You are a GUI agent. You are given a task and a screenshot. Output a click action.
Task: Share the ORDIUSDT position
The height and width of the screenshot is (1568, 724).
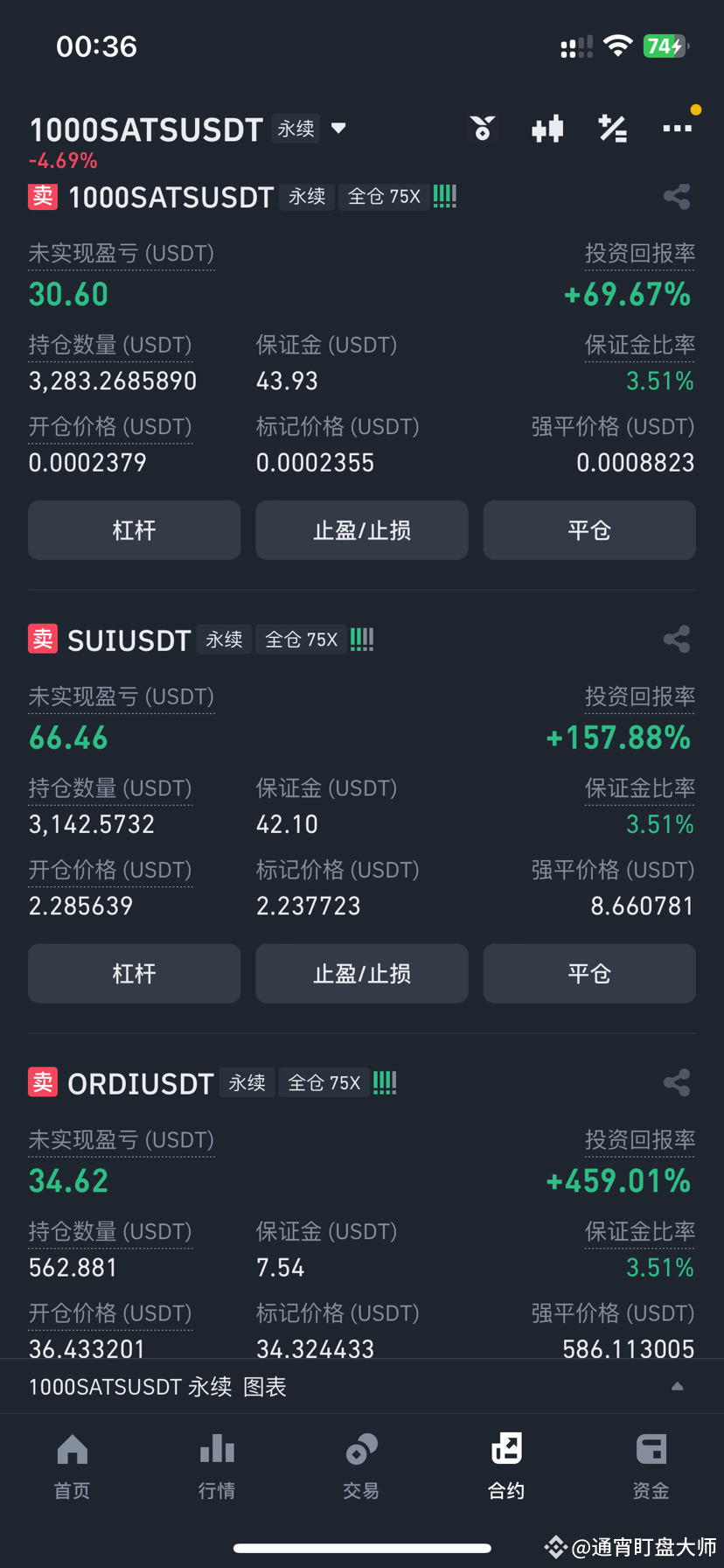coord(678,1081)
